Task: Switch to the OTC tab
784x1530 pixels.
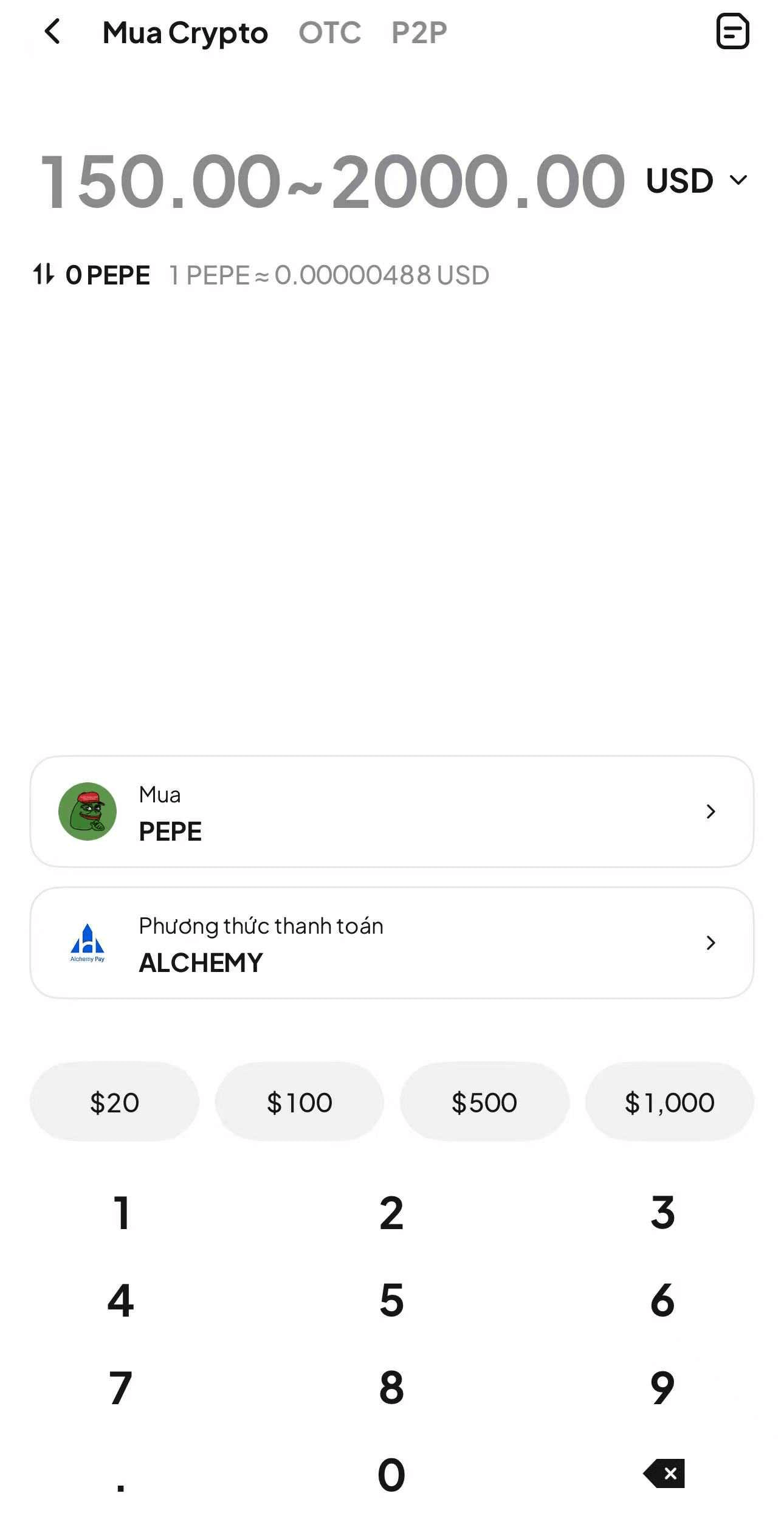Action: pyautogui.click(x=330, y=33)
